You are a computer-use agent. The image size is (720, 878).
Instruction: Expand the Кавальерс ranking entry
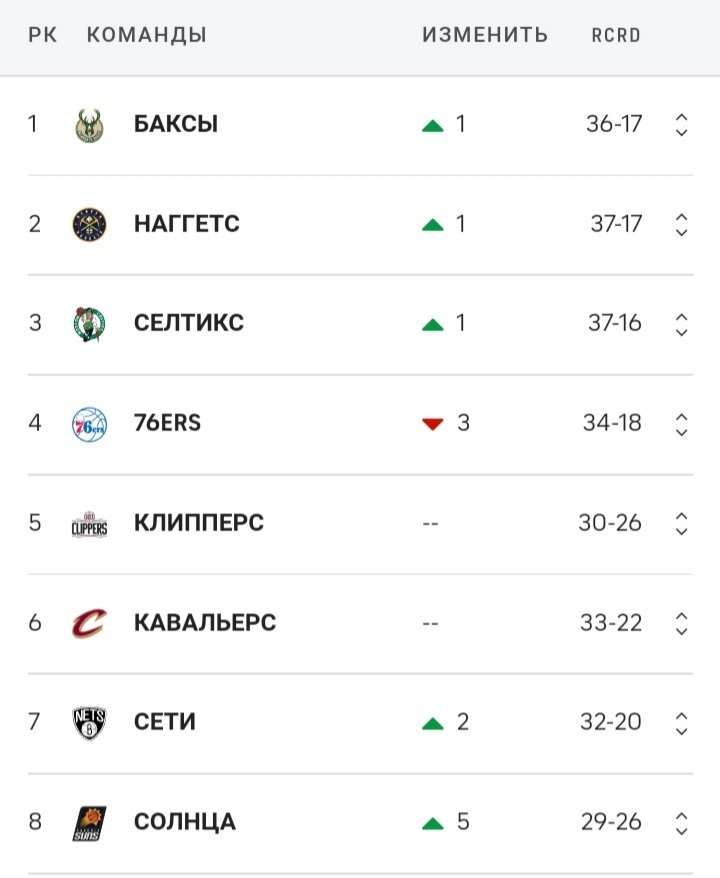point(681,623)
